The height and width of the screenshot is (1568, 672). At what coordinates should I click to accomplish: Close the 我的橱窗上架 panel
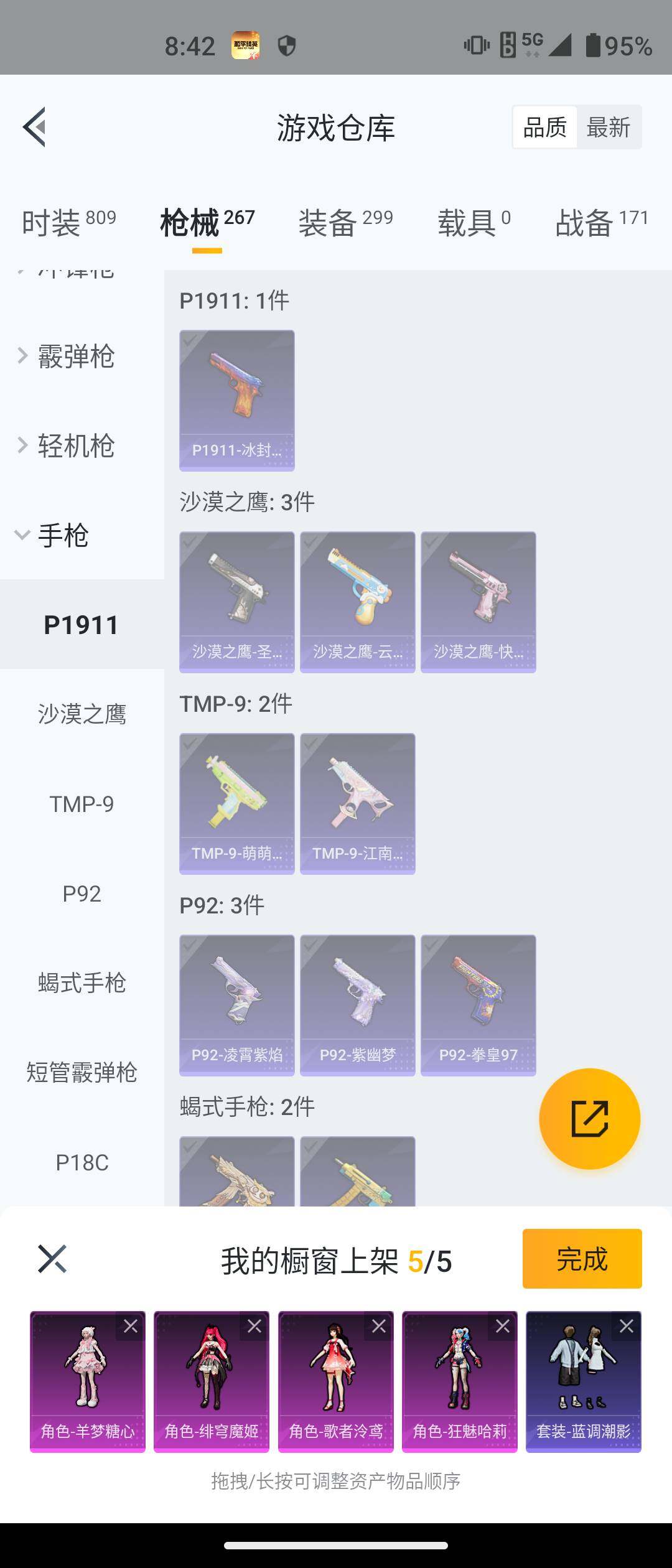(x=52, y=1259)
